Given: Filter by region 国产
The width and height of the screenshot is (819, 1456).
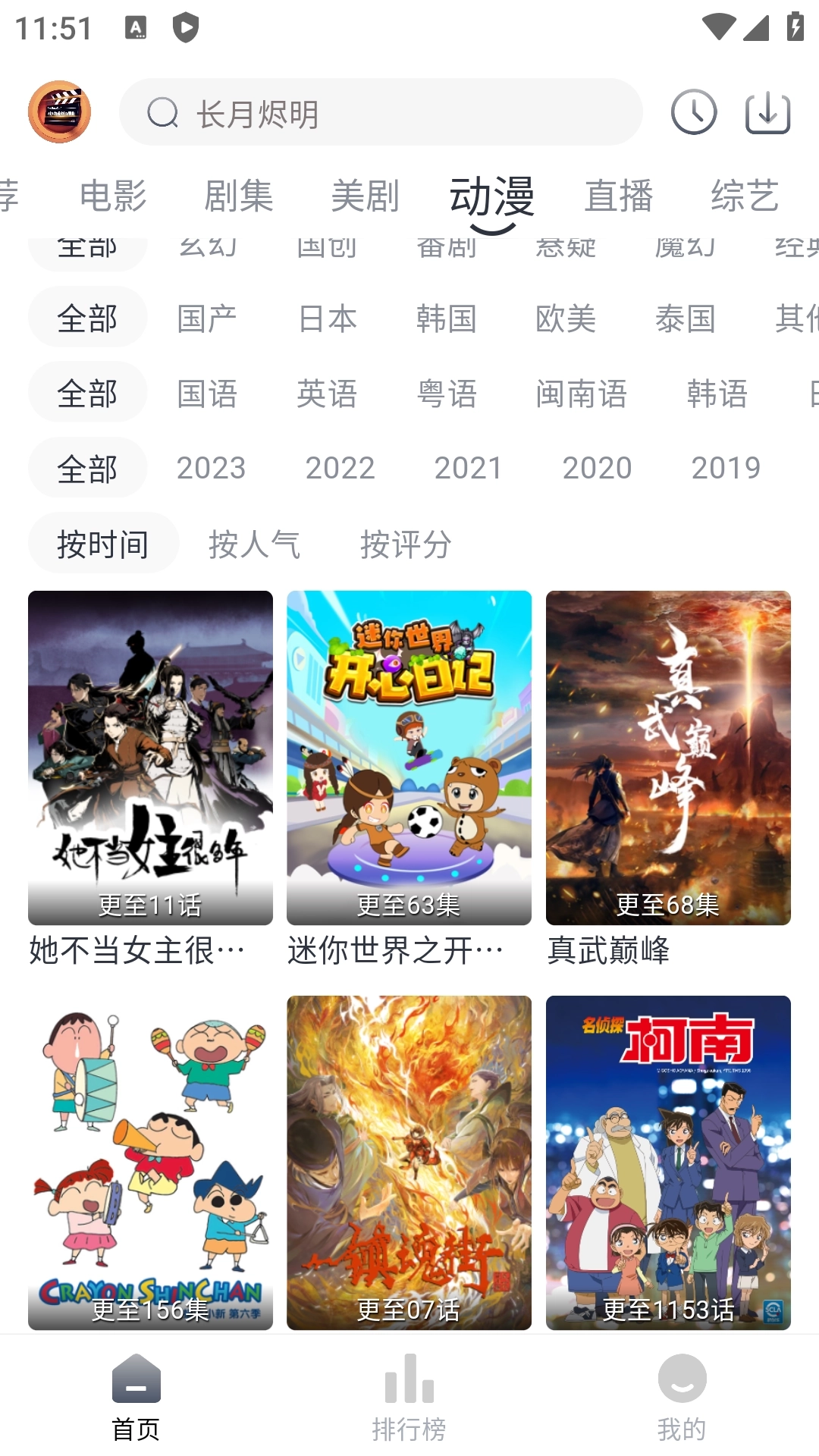Looking at the screenshot, I should tap(207, 318).
